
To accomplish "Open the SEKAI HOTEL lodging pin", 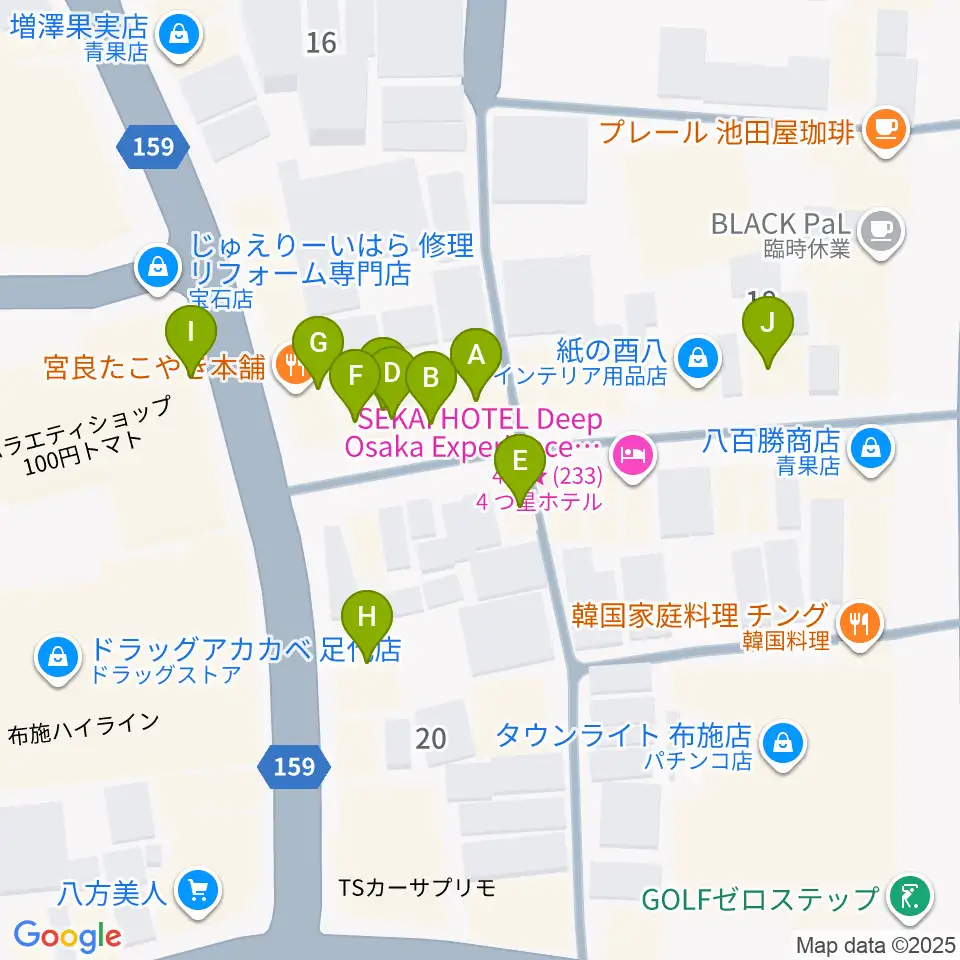I will 632,456.
